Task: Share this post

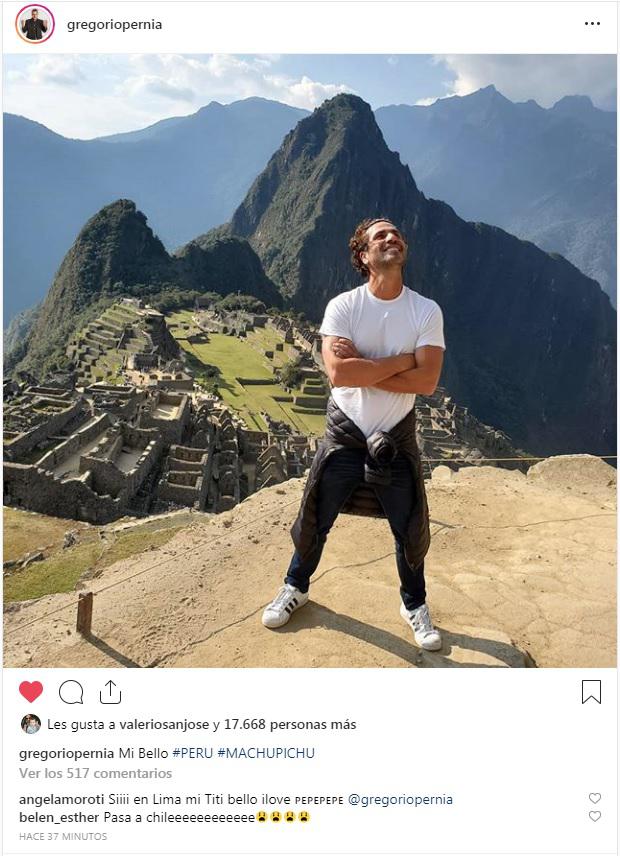Action: pyautogui.click(x=110, y=692)
